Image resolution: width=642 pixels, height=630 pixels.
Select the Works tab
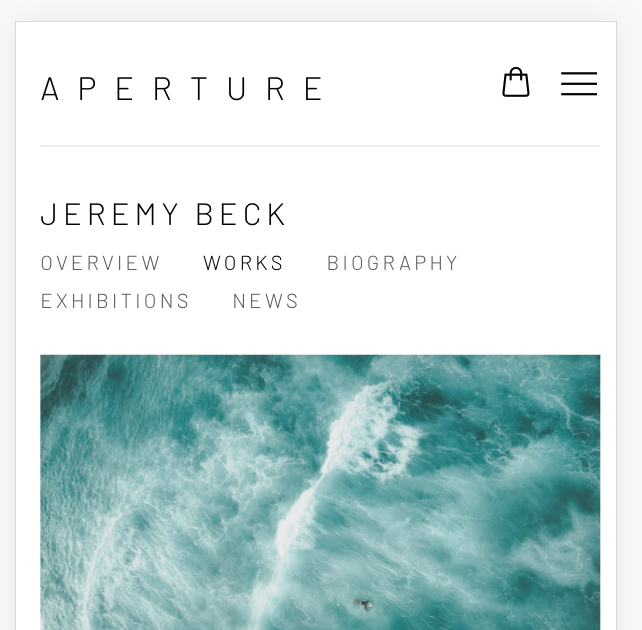click(x=244, y=263)
